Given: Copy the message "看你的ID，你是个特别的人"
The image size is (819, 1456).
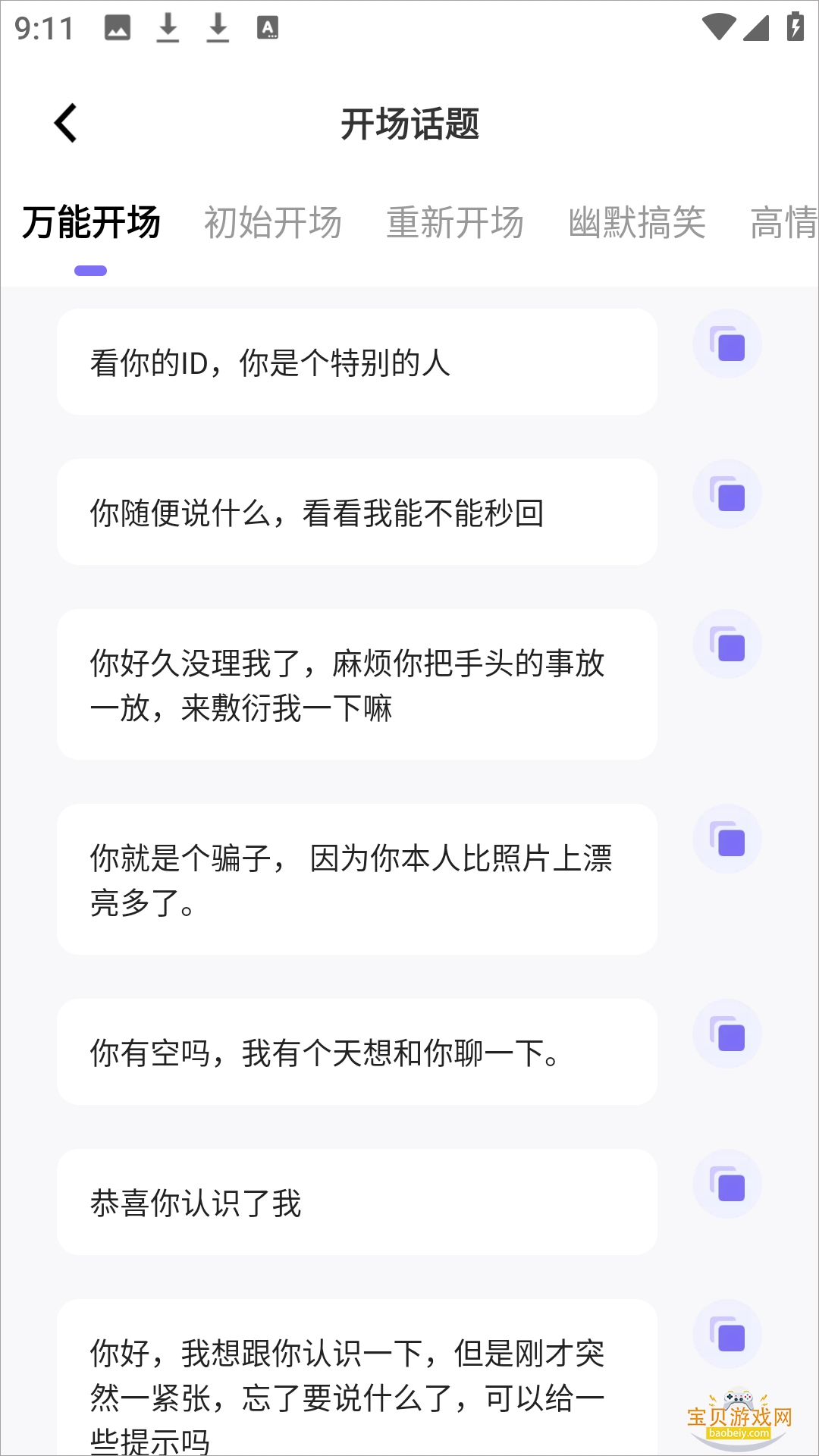Looking at the screenshot, I should tap(726, 344).
